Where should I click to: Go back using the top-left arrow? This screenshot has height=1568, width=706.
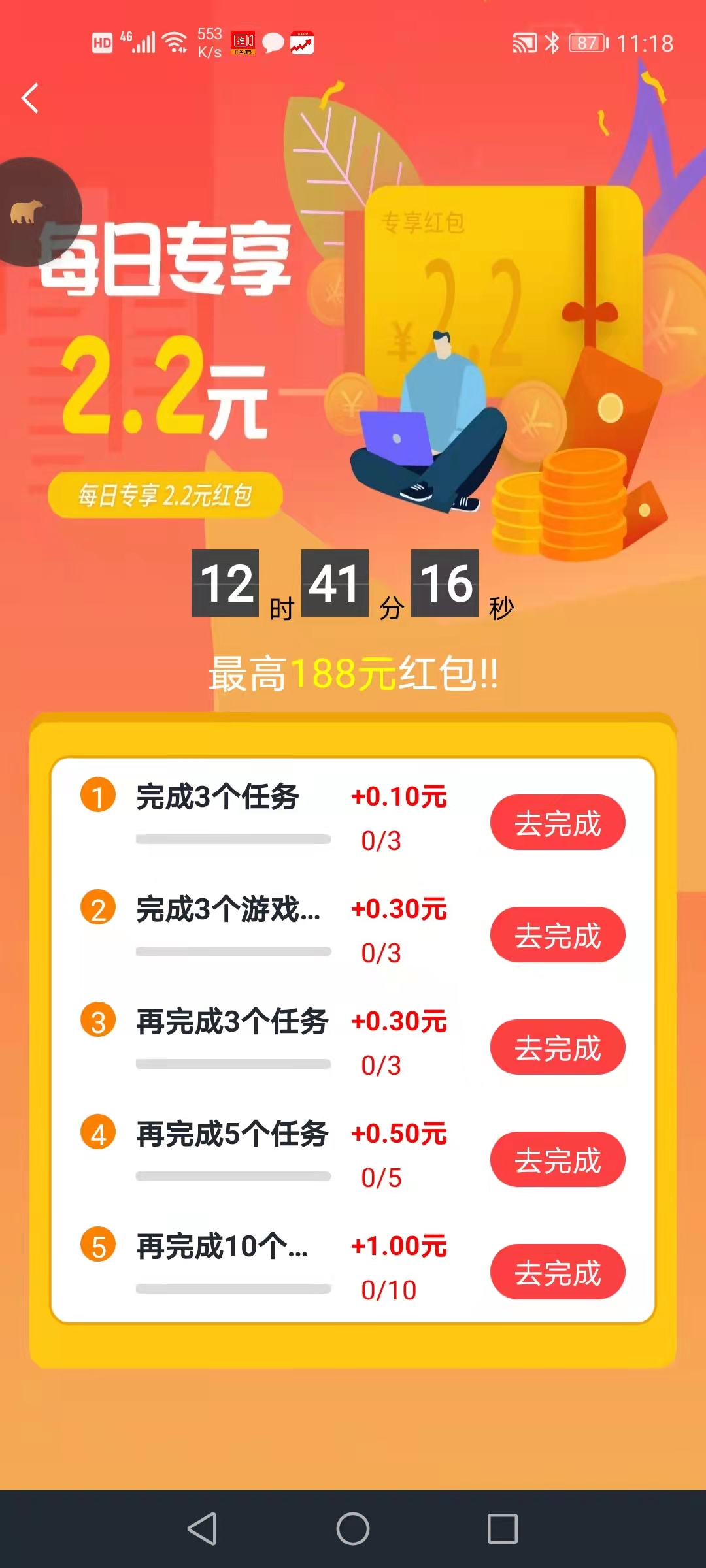click(30, 98)
